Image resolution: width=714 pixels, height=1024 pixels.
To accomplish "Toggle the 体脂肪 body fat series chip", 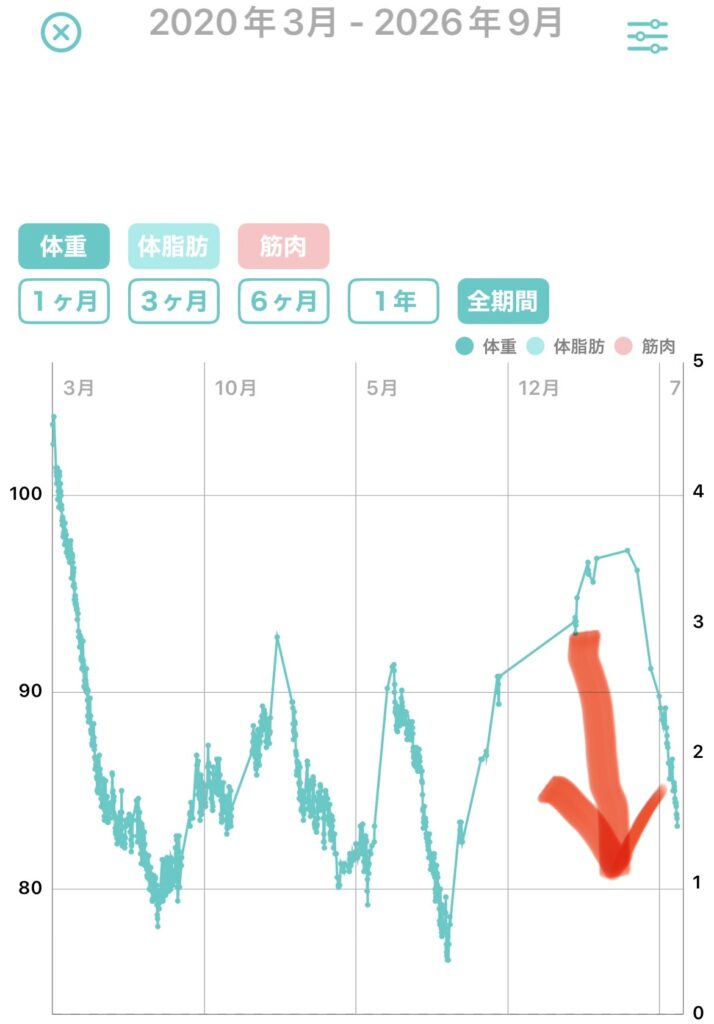I will 174,246.
